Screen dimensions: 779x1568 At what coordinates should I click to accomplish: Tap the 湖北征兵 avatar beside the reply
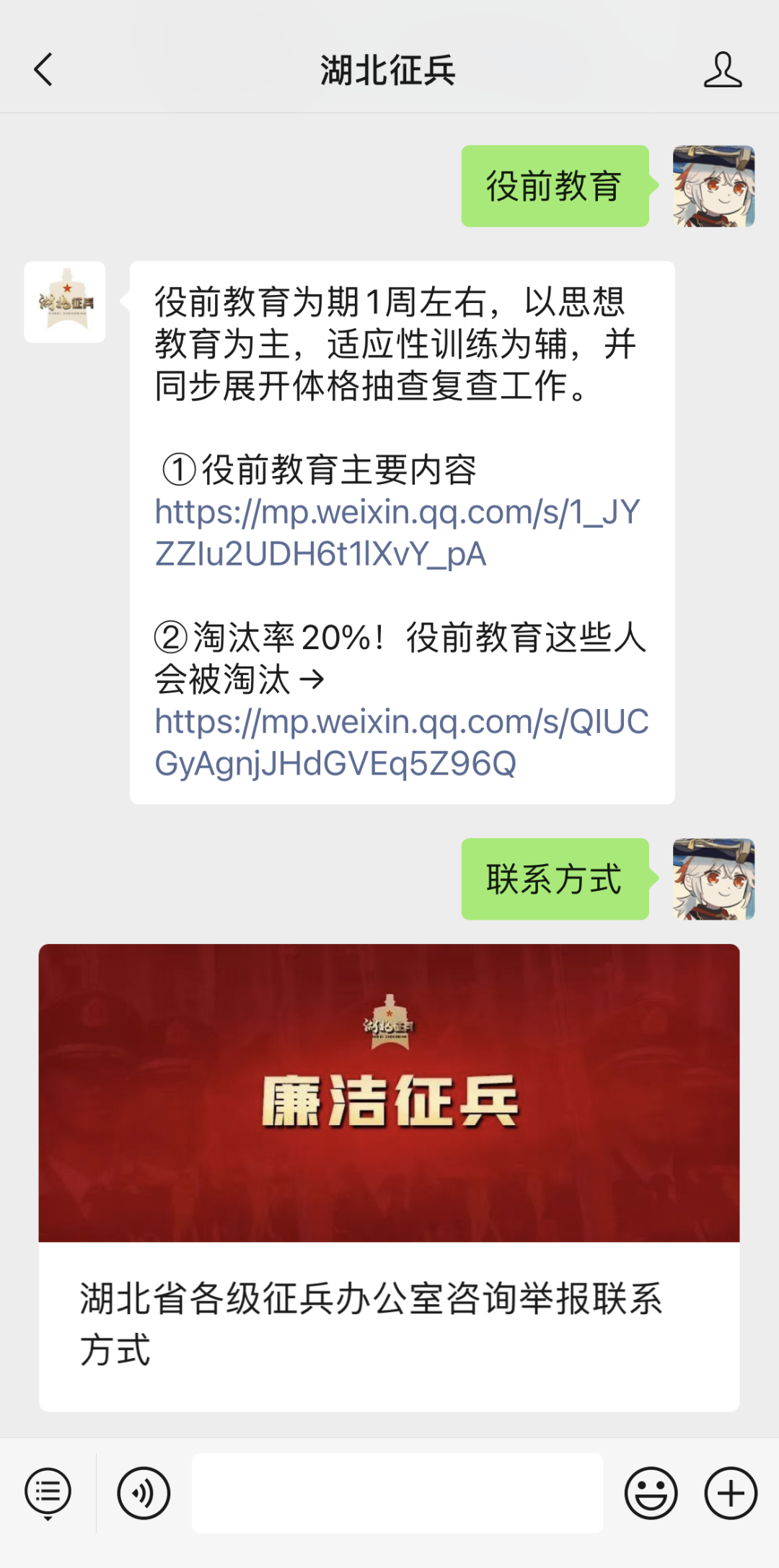tap(65, 302)
